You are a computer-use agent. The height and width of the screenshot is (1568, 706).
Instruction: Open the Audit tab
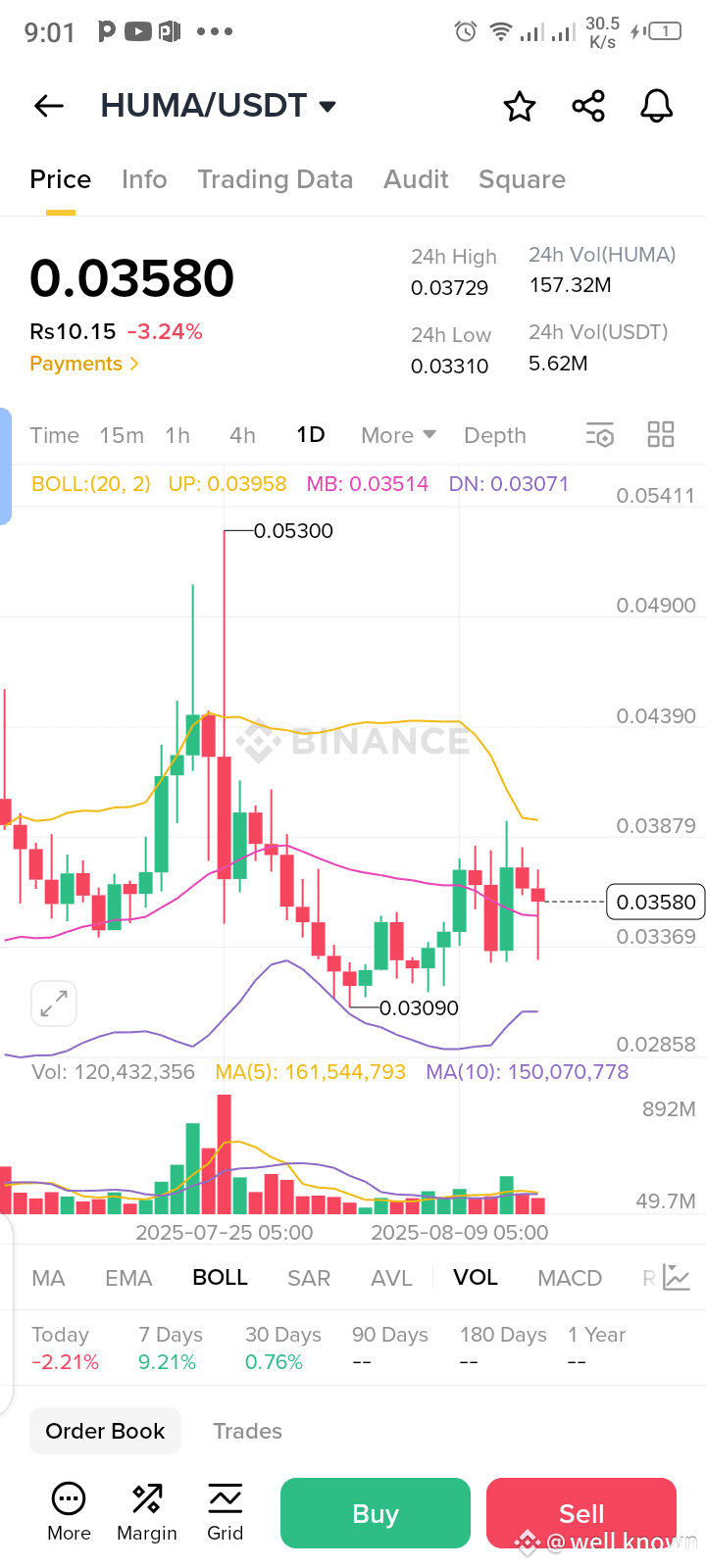[416, 179]
